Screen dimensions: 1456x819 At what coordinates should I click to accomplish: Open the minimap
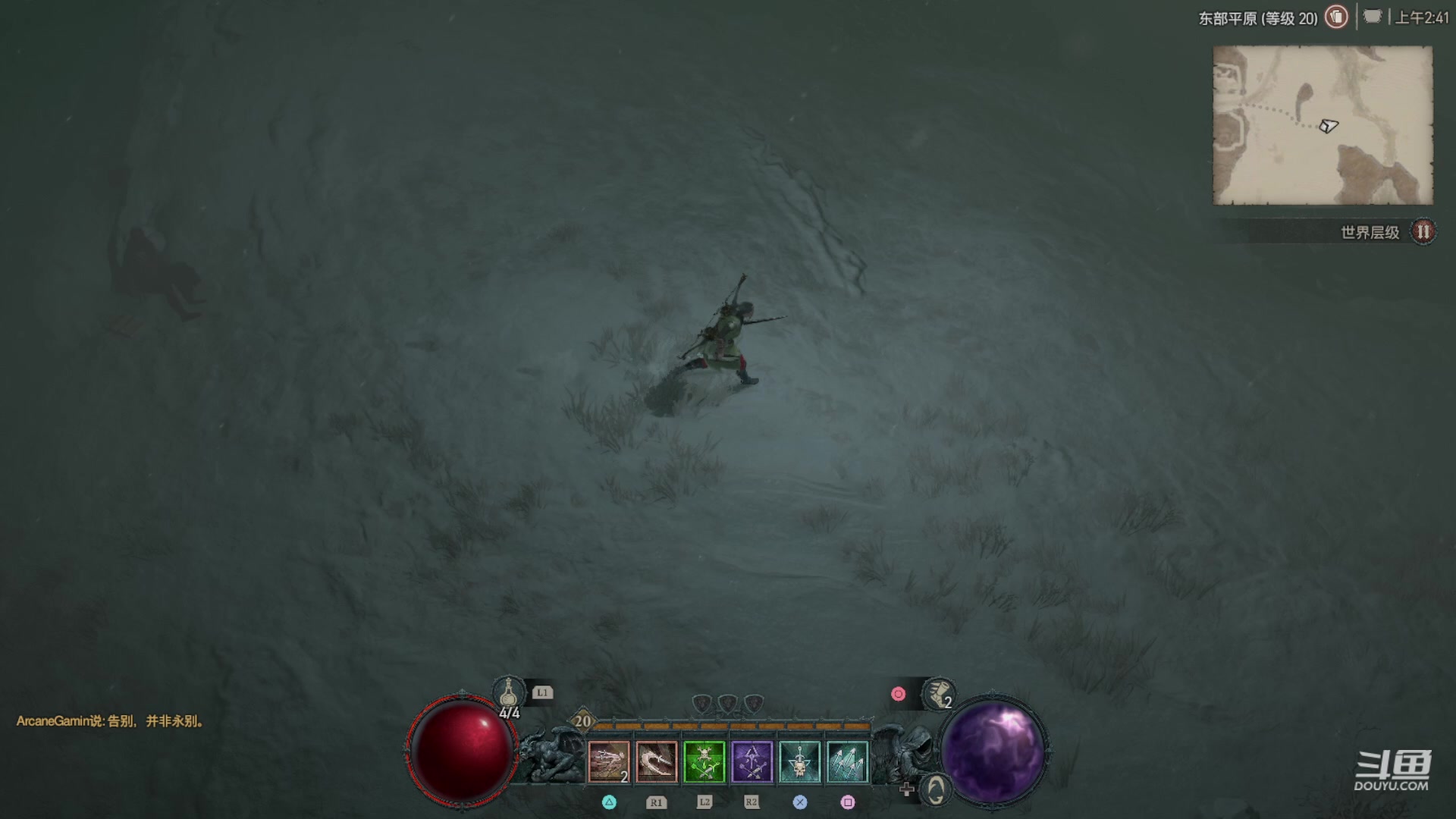(1323, 125)
